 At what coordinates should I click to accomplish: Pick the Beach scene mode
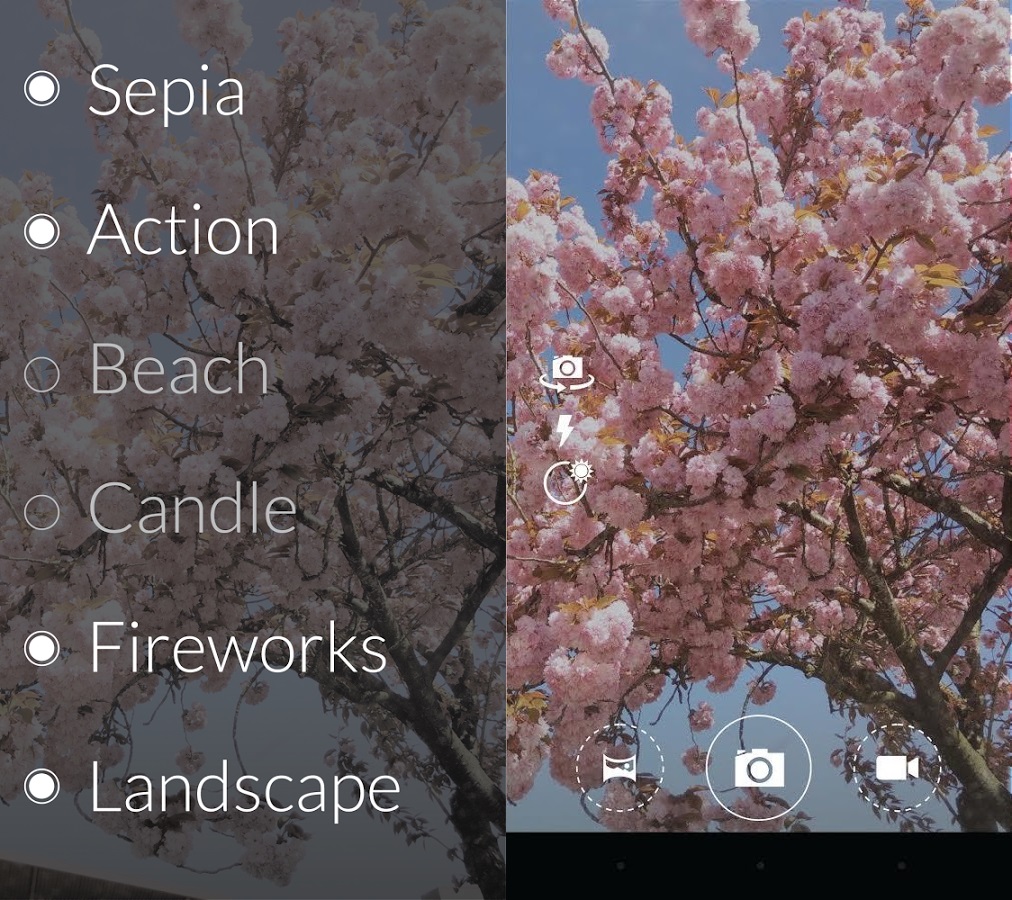point(178,370)
